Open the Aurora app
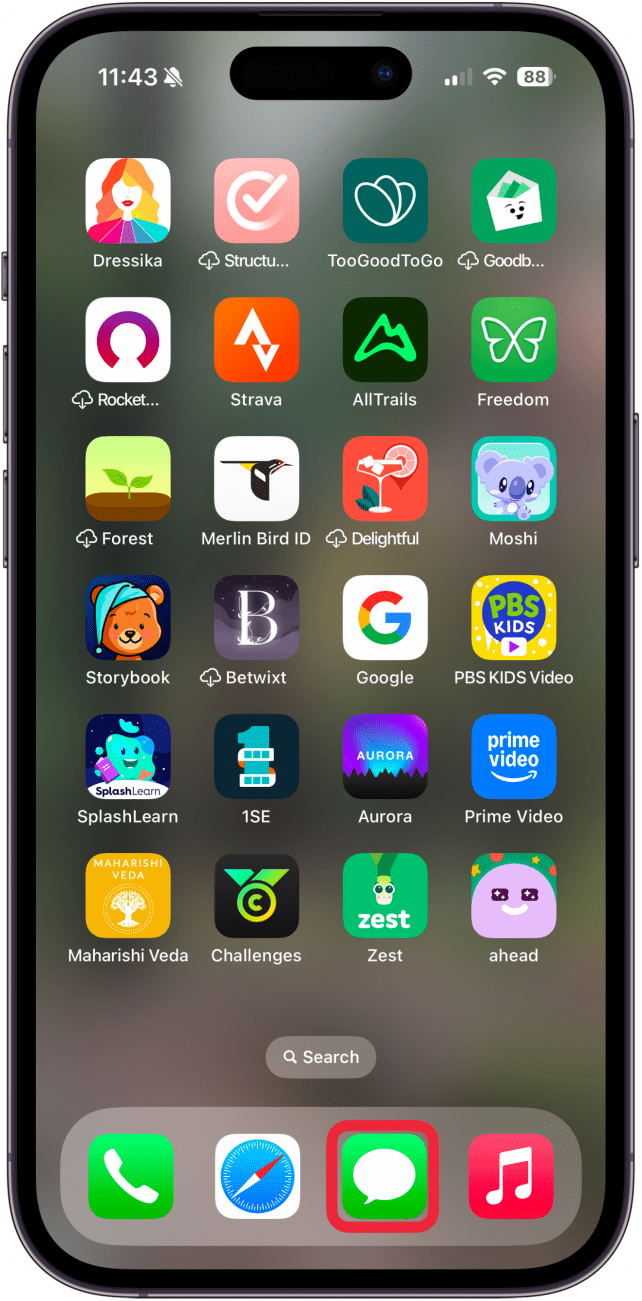Image resolution: width=642 pixels, height=1301 pixels. click(x=385, y=757)
